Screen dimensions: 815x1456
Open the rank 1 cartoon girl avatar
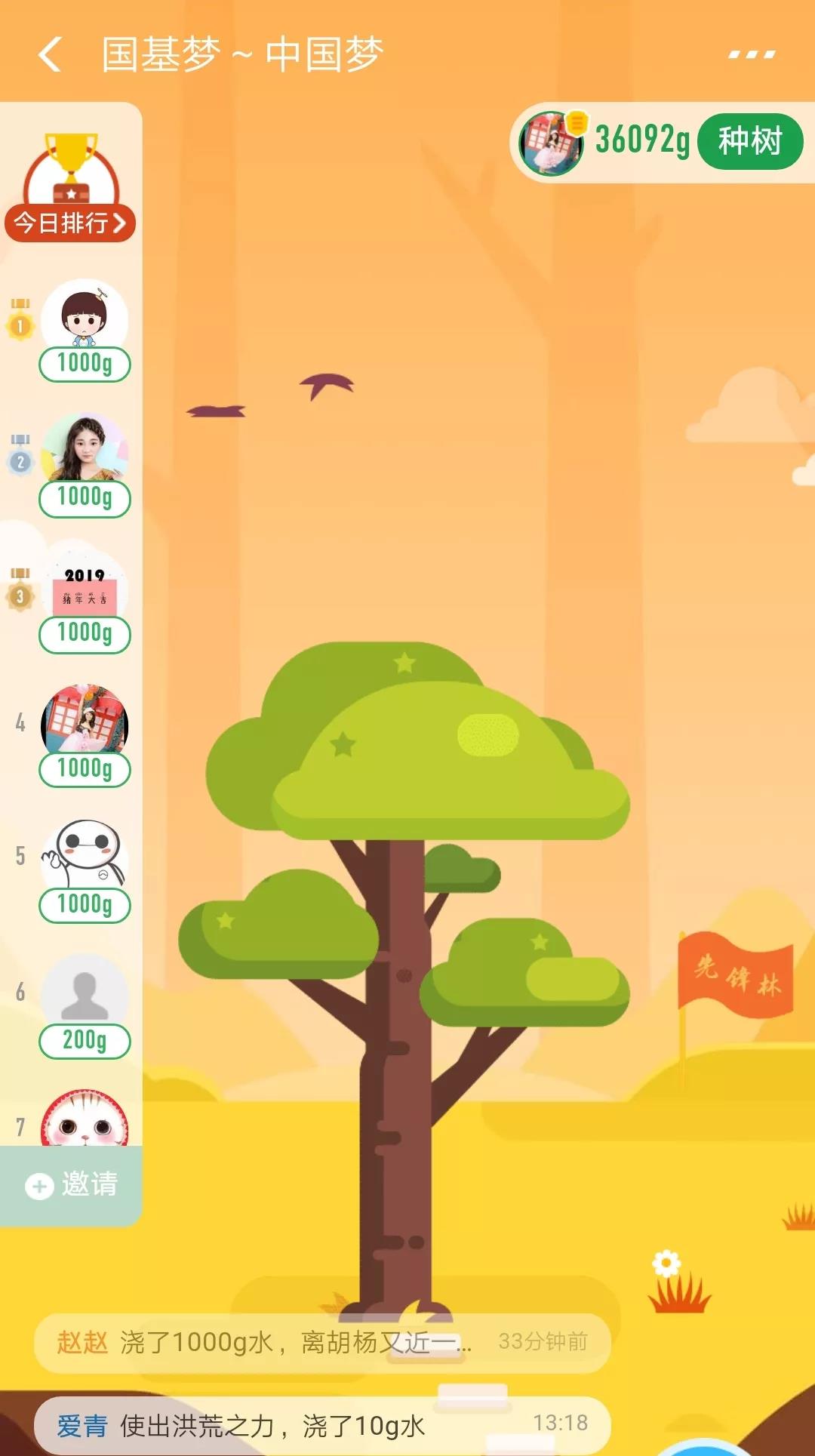coord(85,319)
